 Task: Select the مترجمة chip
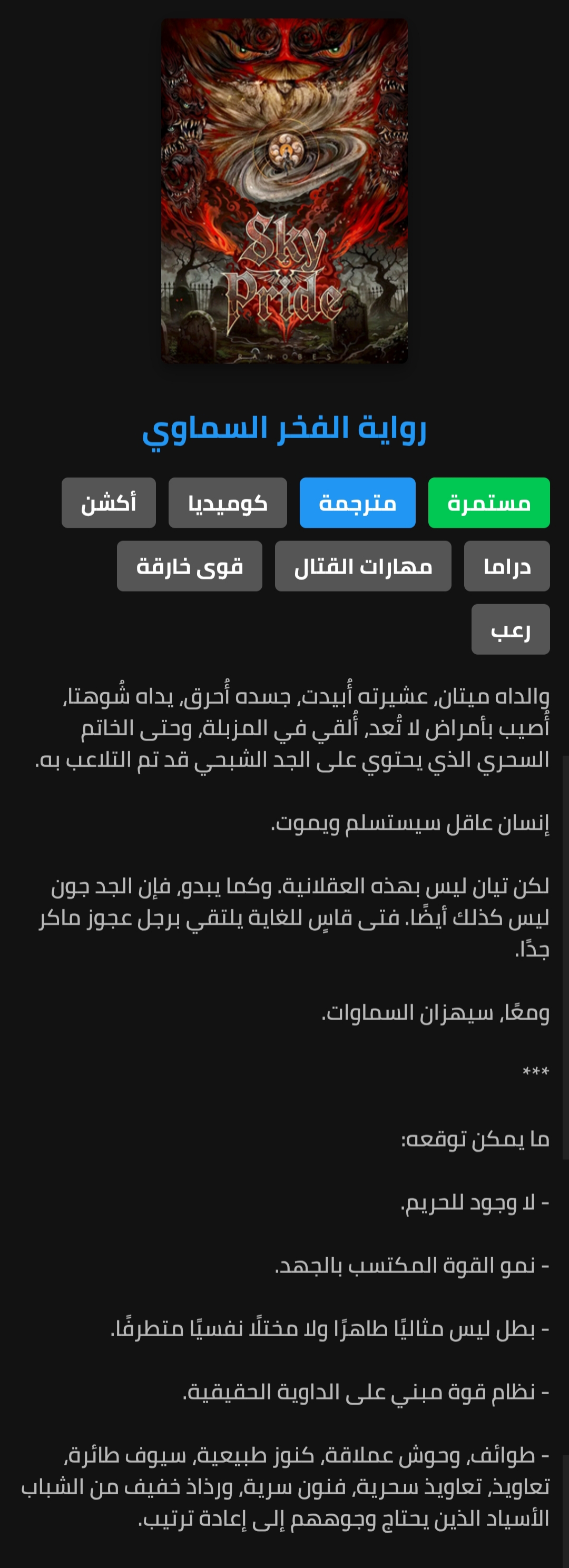[x=357, y=503]
